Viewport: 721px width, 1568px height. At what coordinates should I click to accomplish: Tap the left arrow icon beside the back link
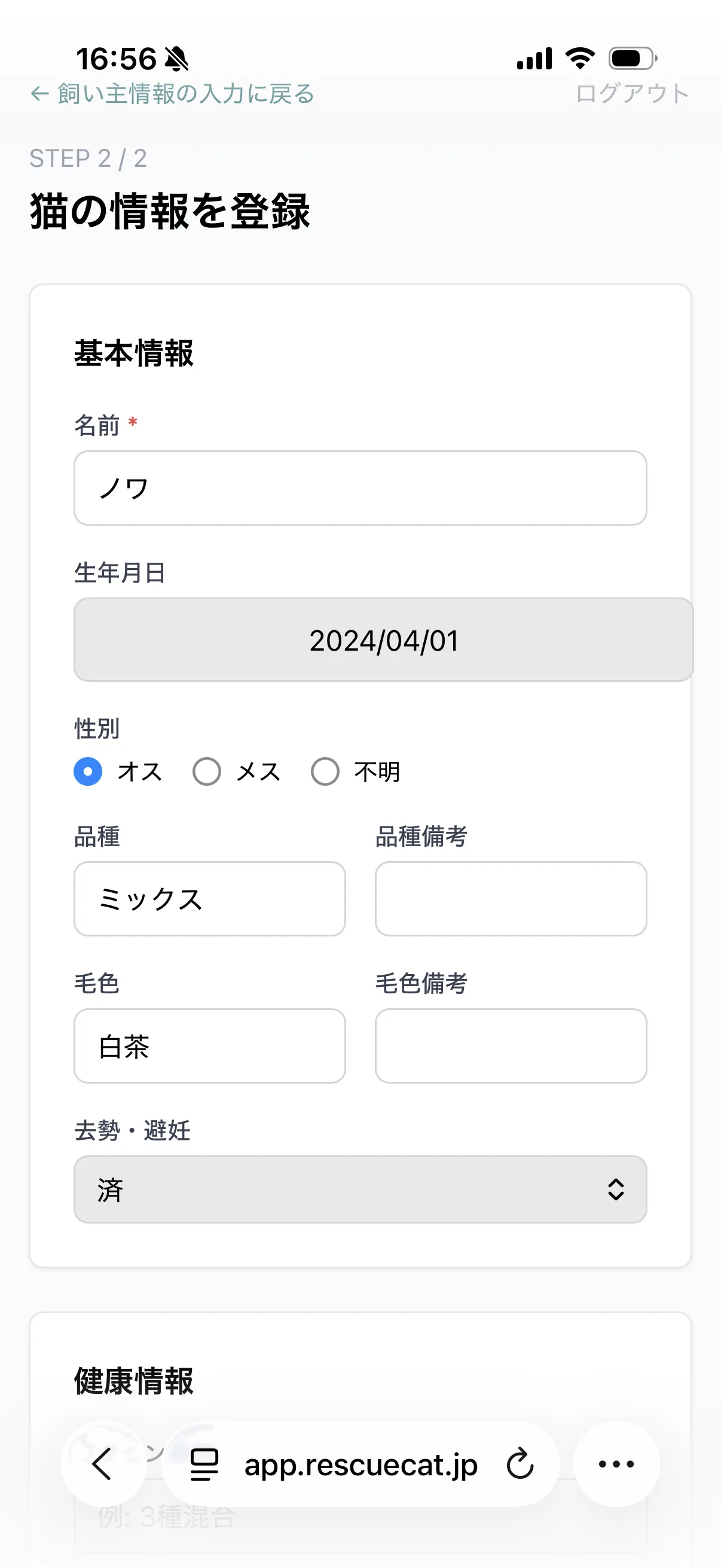(38, 94)
